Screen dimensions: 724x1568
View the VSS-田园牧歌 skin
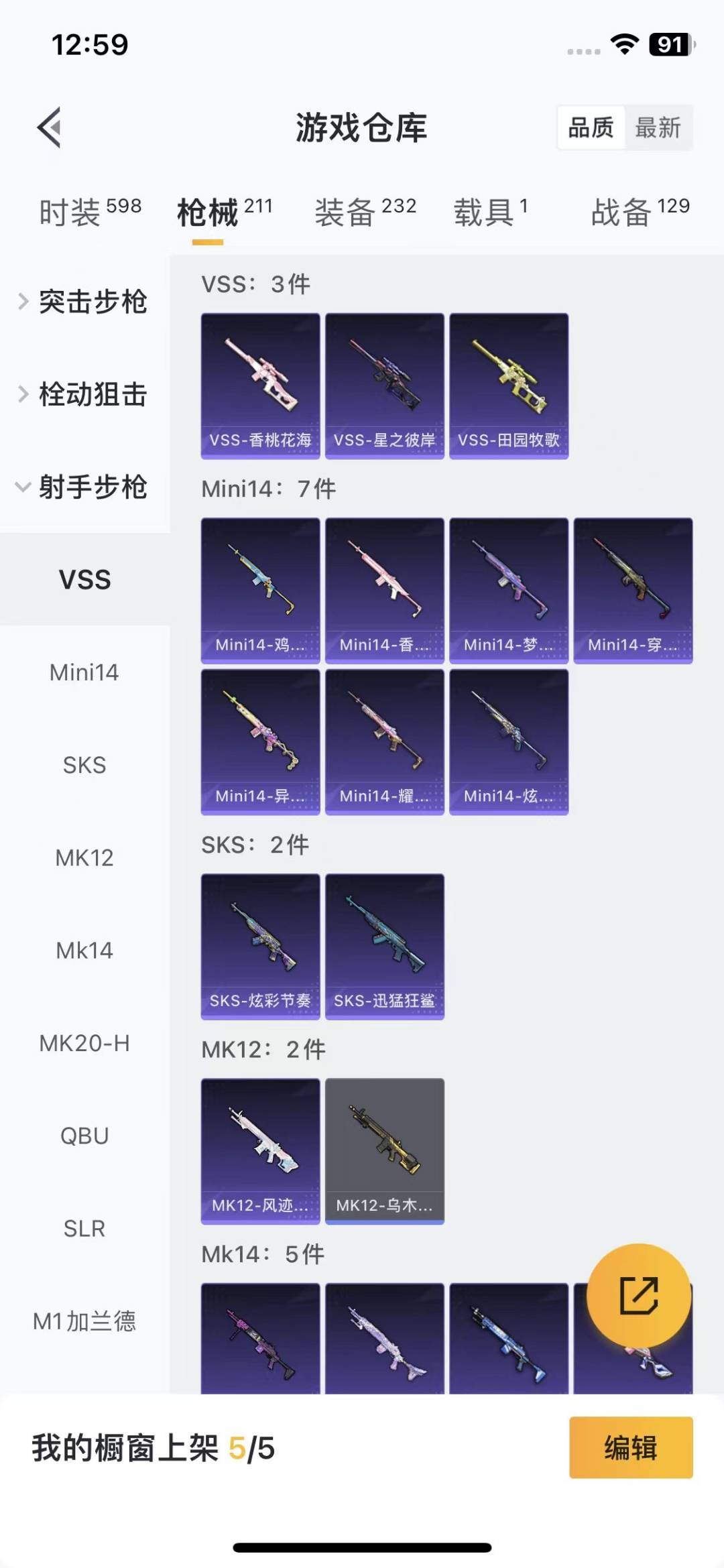tap(509, 385)
